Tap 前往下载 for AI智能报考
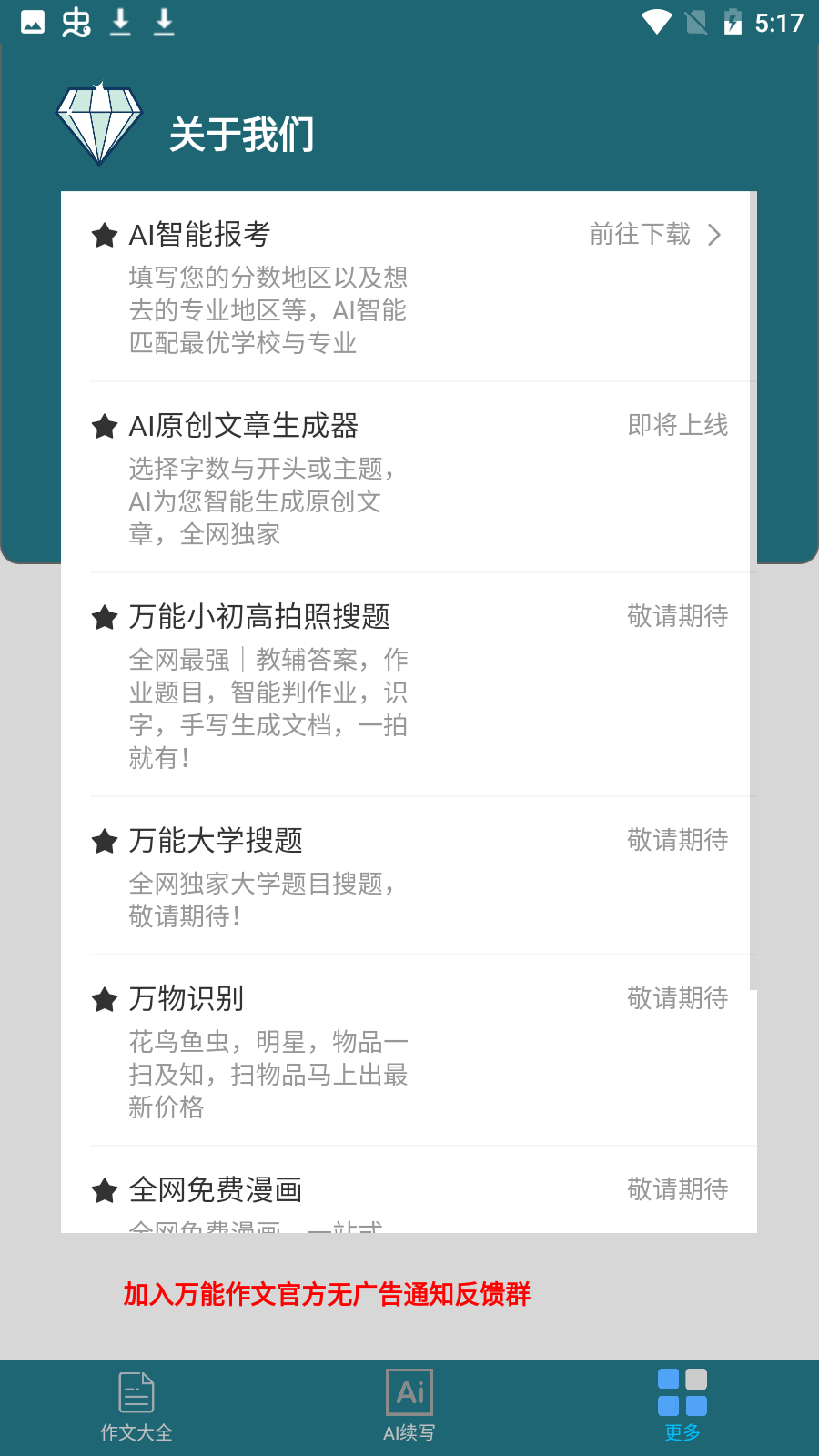Image resolution: width=819 pixels, height=1456 pixels. pyautogui.click(x=655, y=235)
